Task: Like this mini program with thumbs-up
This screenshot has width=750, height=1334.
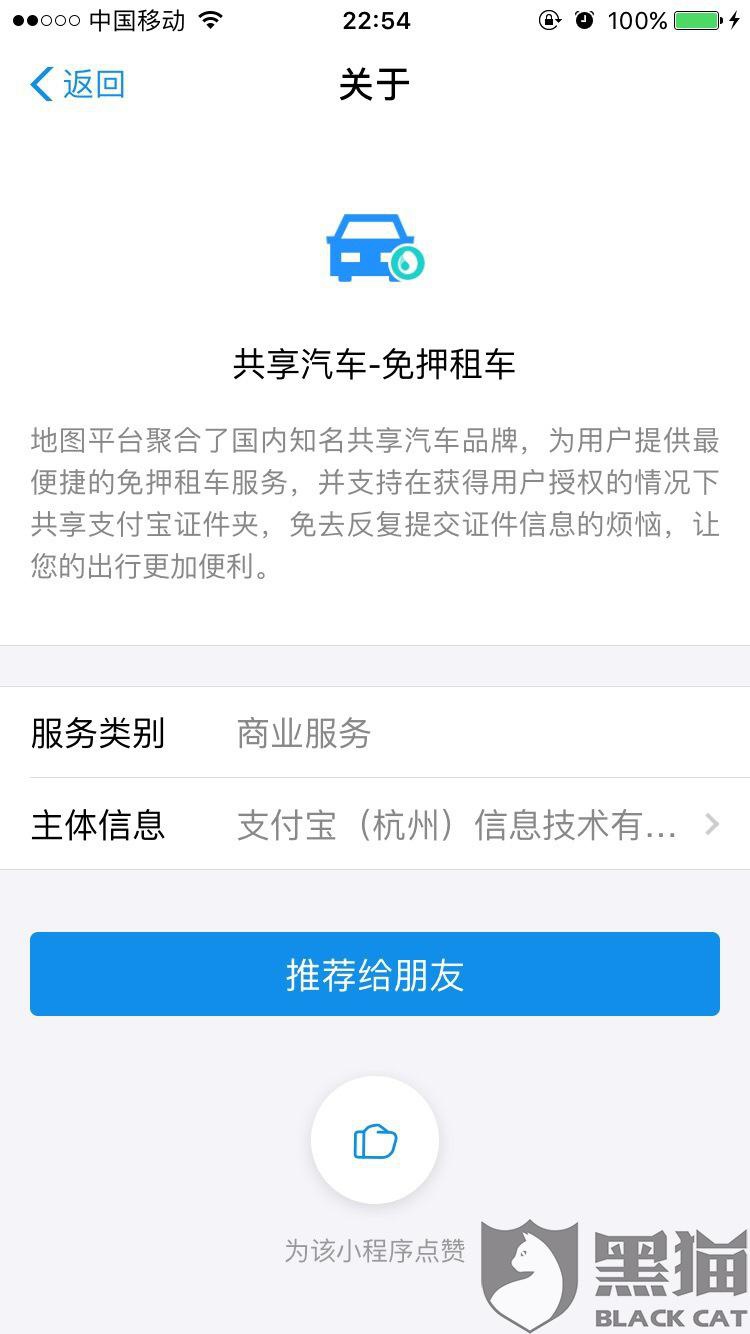Action: point(375,1140)
